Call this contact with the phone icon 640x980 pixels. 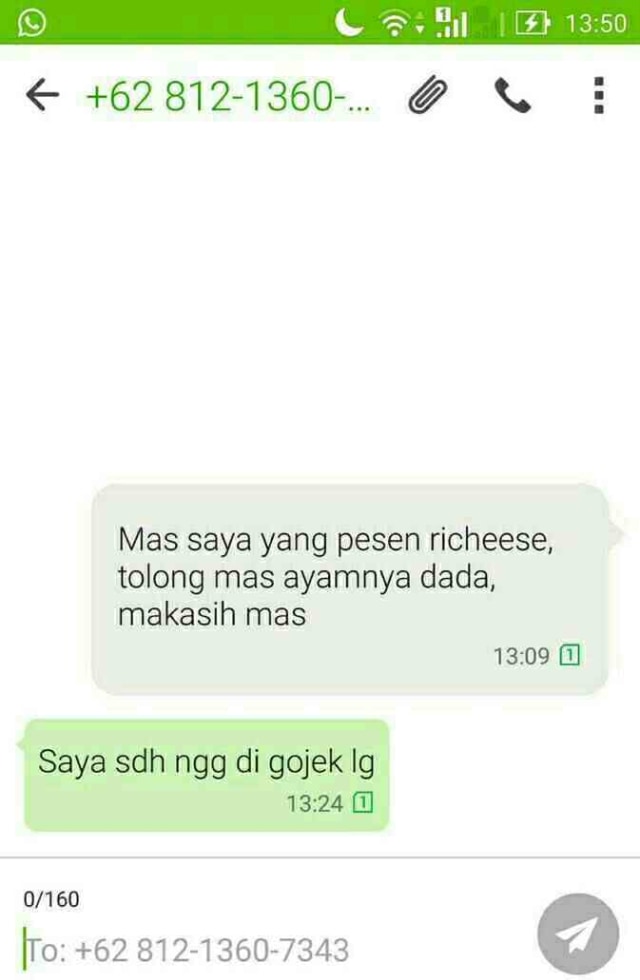coord(513,96)
